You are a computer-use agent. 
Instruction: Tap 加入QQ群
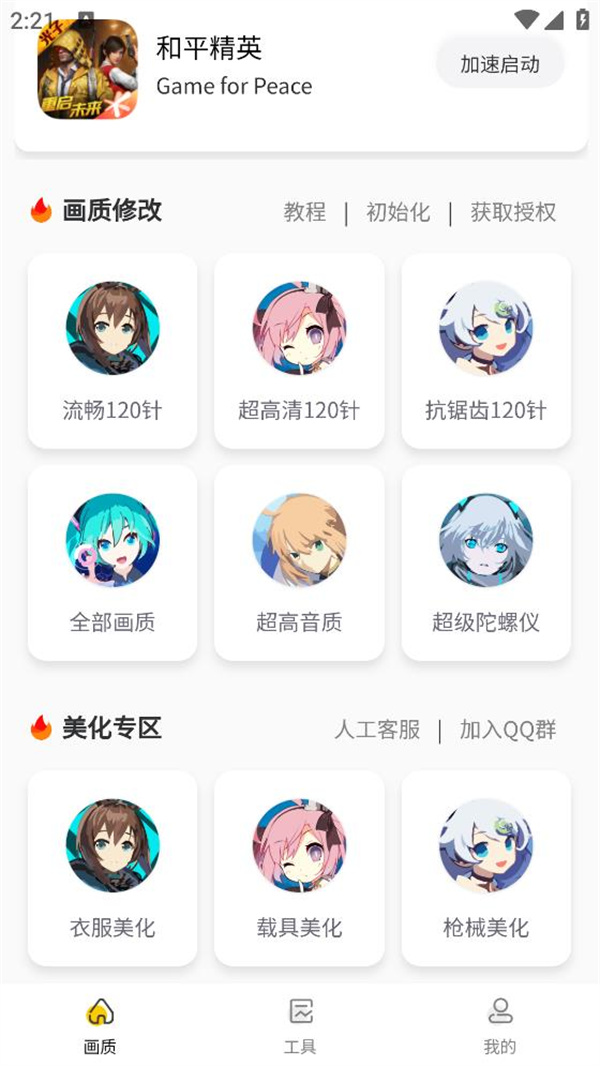508,729
